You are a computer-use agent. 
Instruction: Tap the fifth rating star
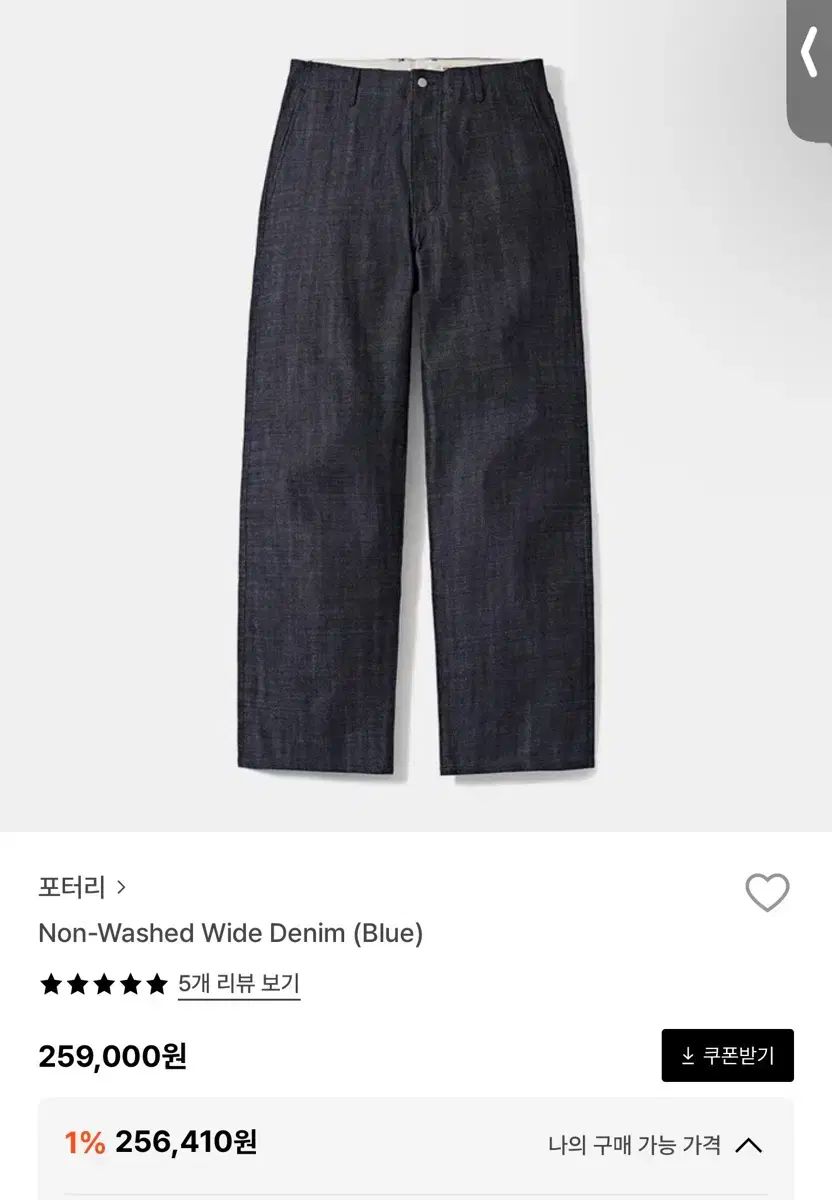(155, 983)
